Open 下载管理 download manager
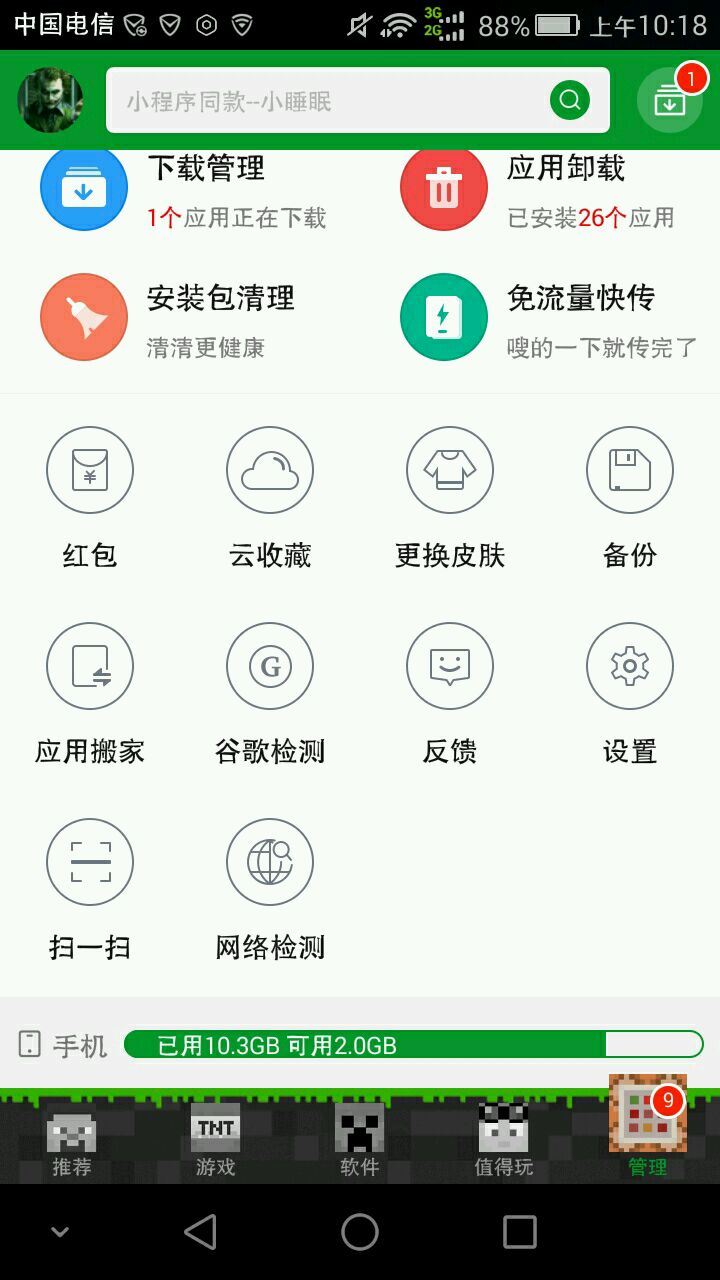 click(x=84, y=188)
